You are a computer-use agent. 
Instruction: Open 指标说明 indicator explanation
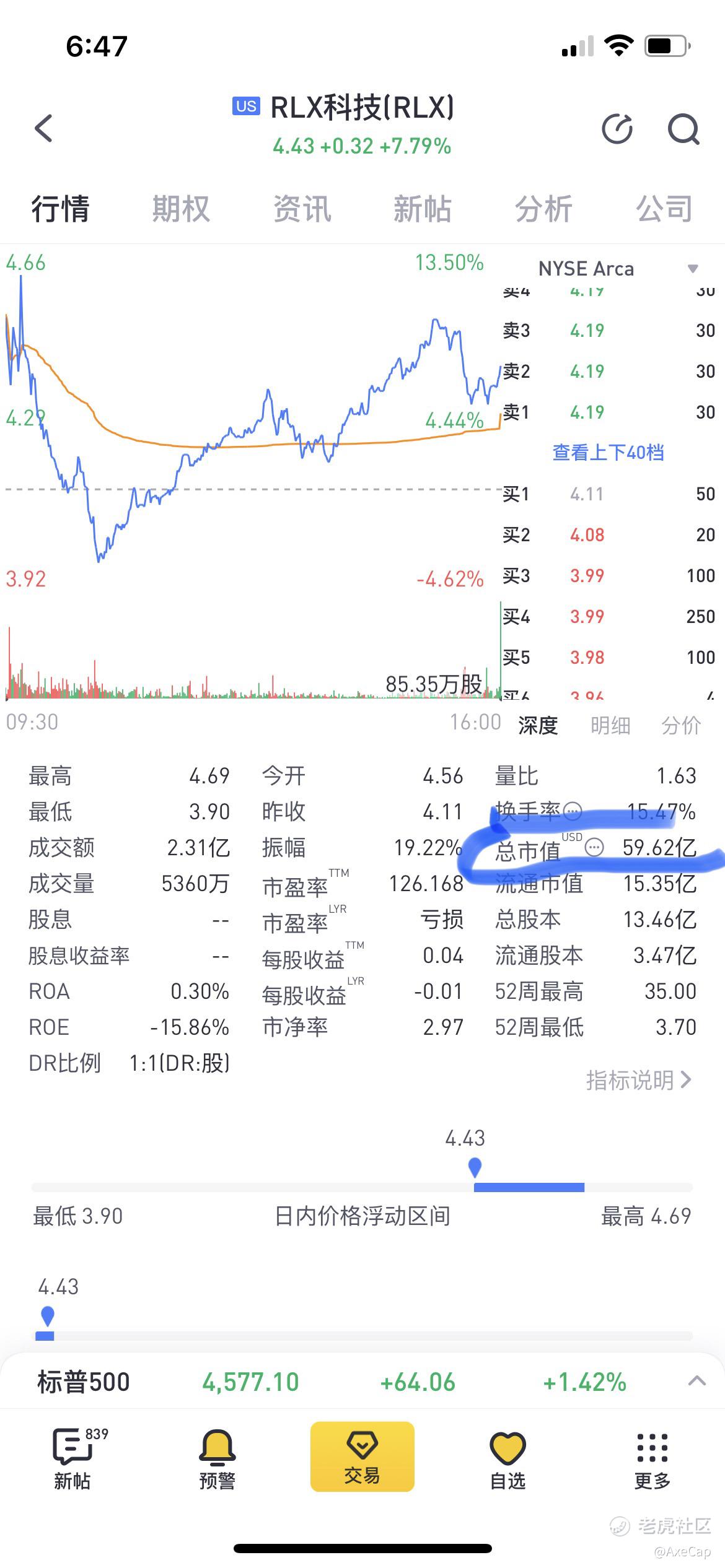tap(638, 1080)
